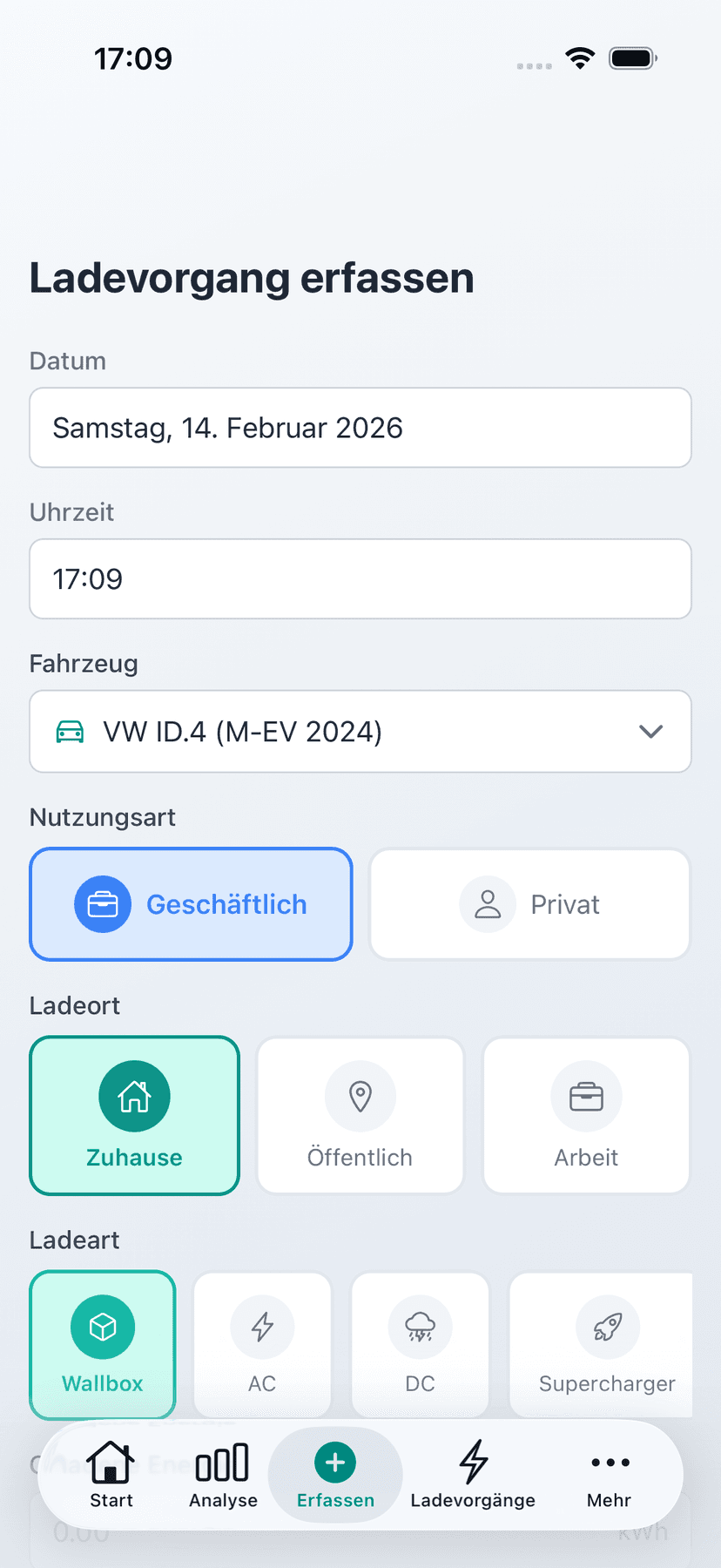This screenshot has height=1568, width=721.
Task: Click the cube Wallbox icon
Action: point(102,1328)
